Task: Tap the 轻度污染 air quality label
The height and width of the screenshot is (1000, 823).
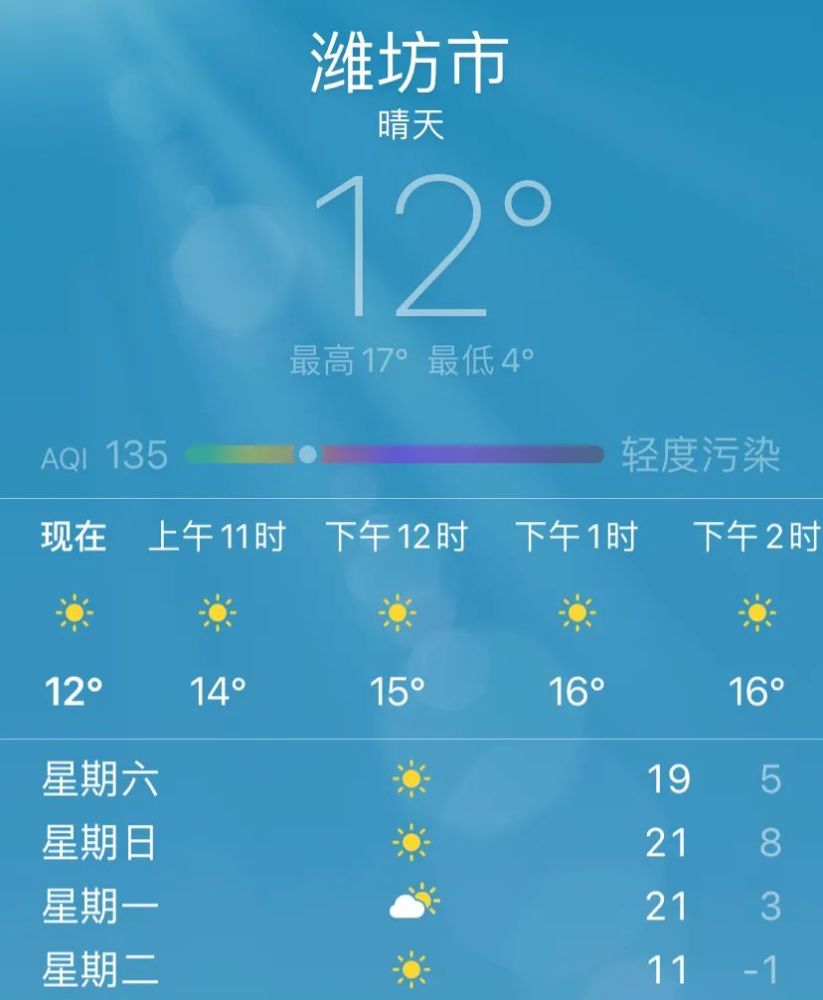Action: 706,454
